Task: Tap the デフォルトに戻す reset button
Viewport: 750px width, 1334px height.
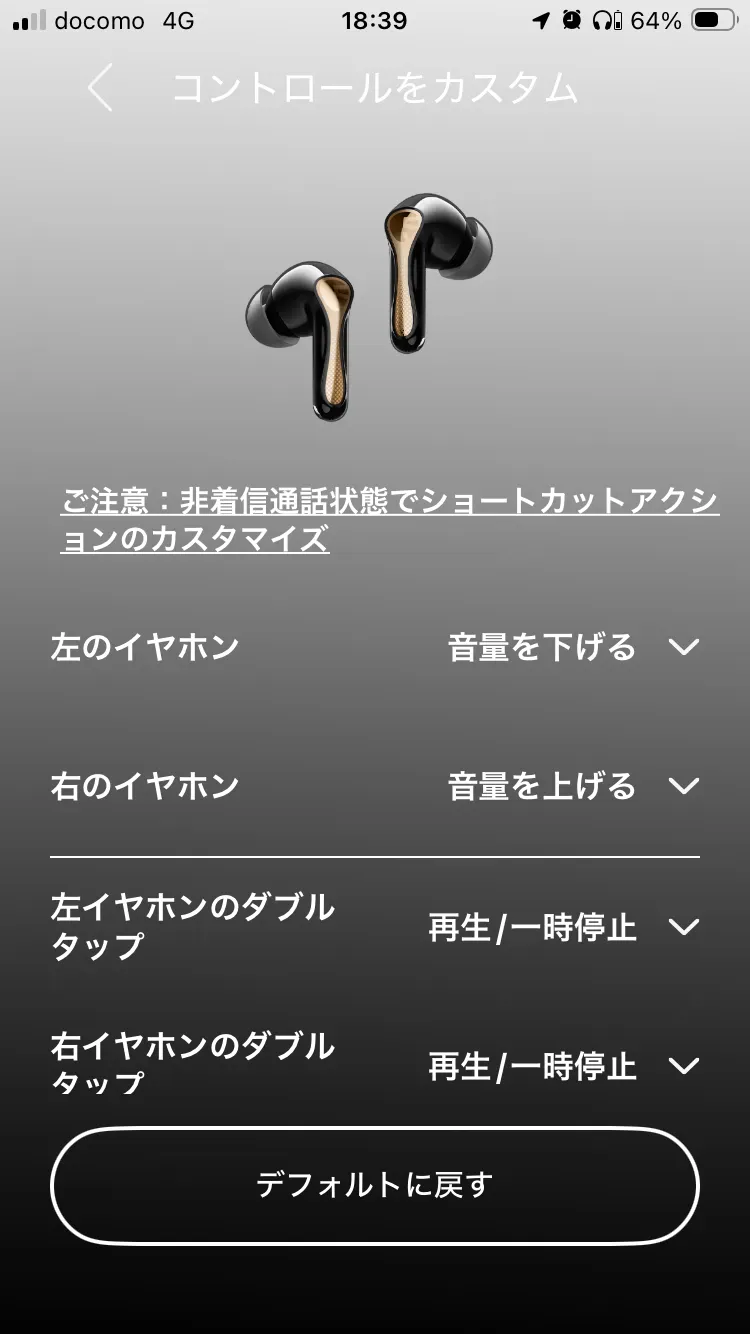Action: 375,1186
